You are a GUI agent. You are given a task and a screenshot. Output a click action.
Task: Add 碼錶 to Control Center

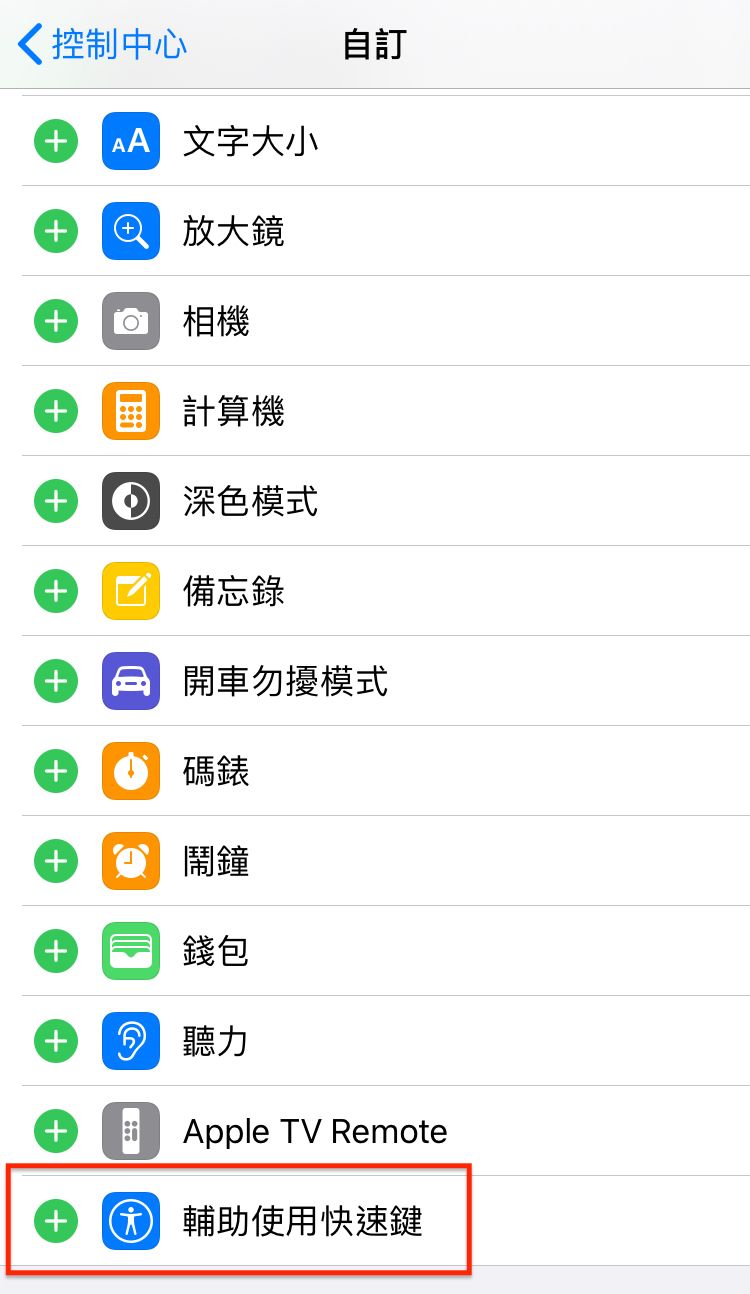pos(56,771)
